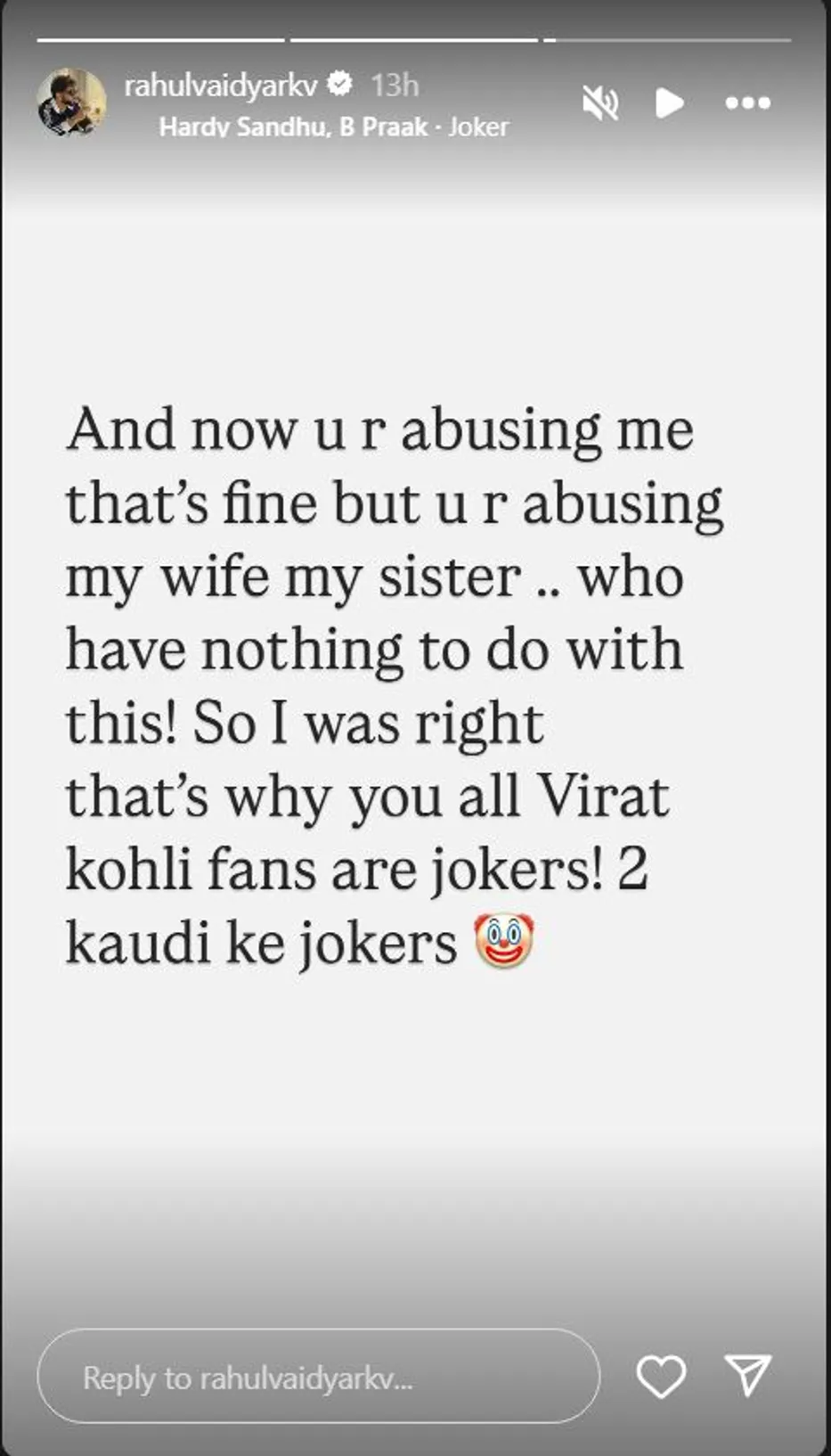831x1456 pixels.
Task: Resume playing the story
Action: click(670, 103)
